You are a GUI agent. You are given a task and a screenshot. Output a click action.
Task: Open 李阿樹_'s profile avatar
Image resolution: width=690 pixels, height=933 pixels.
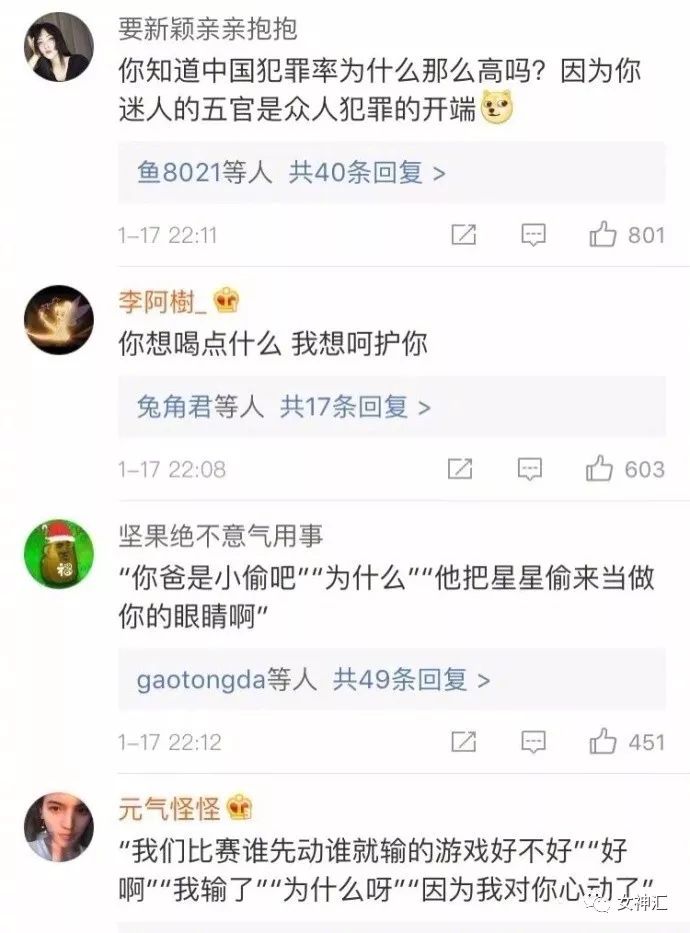60,319
